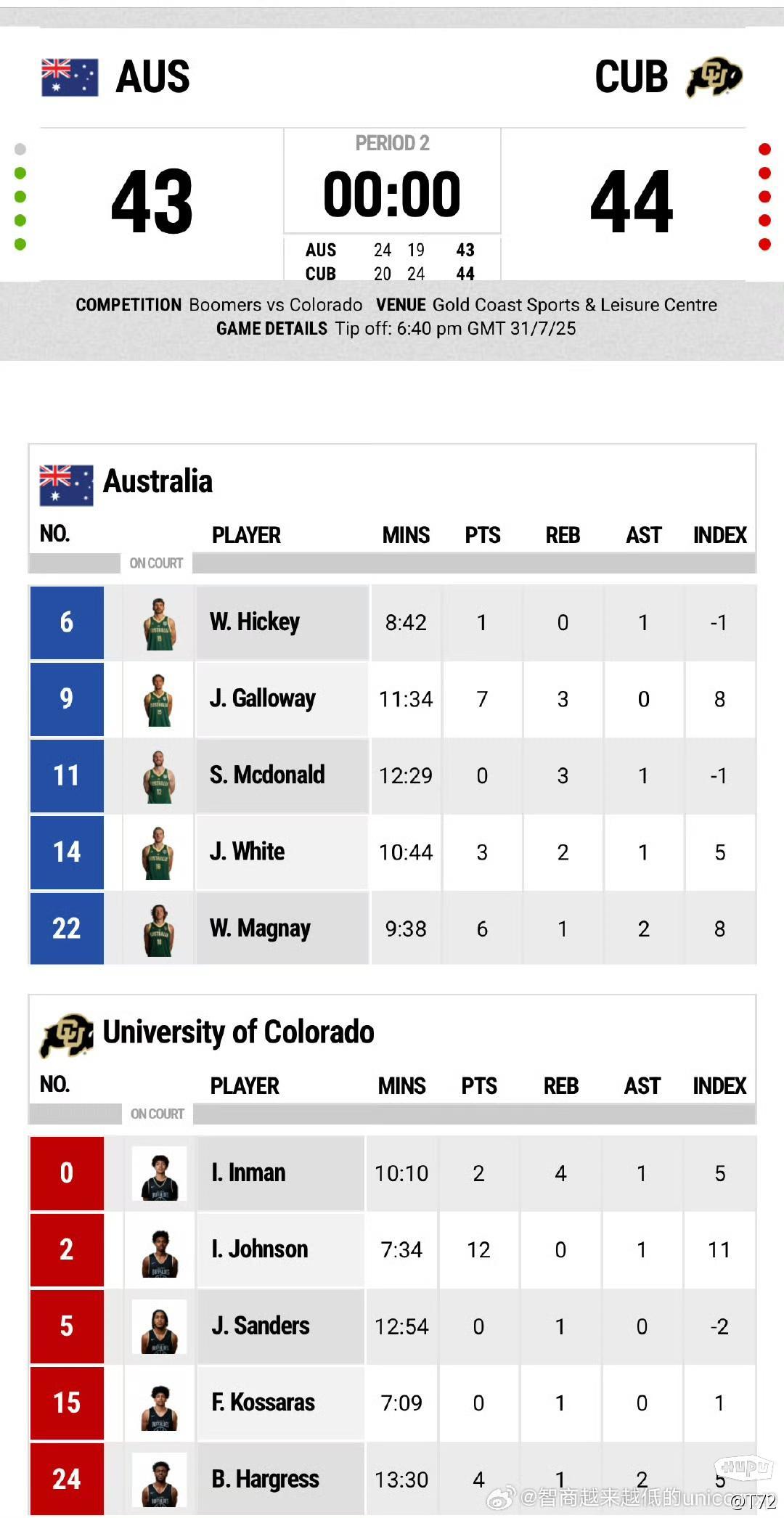
Task: Select the Colorado Buffaloes logo next to CUB
Action: (715, 78)
